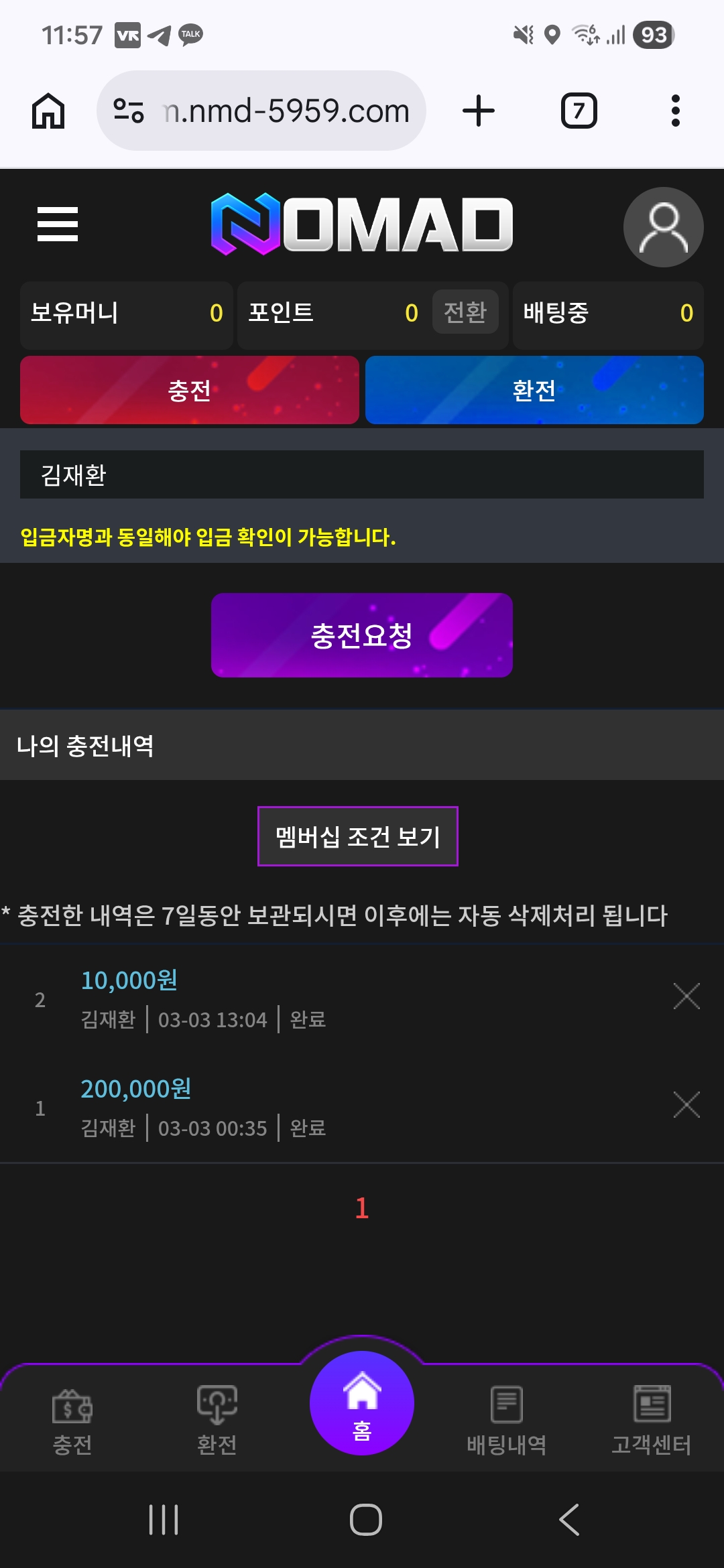Tap the address bar showing nmd-5959.com

tap(261, 111)
